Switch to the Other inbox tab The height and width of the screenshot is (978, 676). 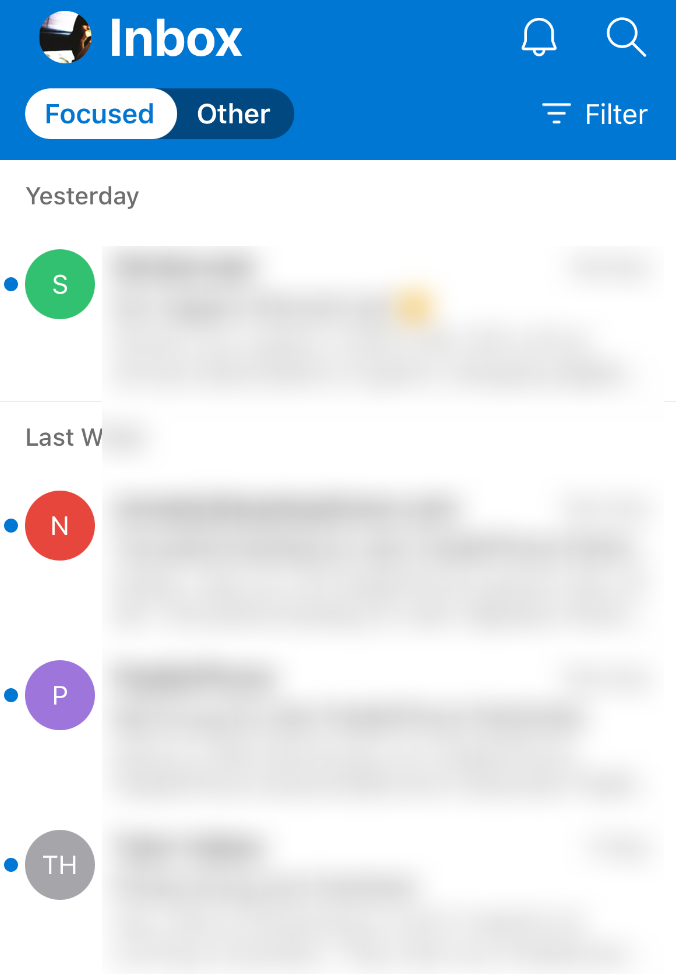pyautogui.click(x=233, y=114)
